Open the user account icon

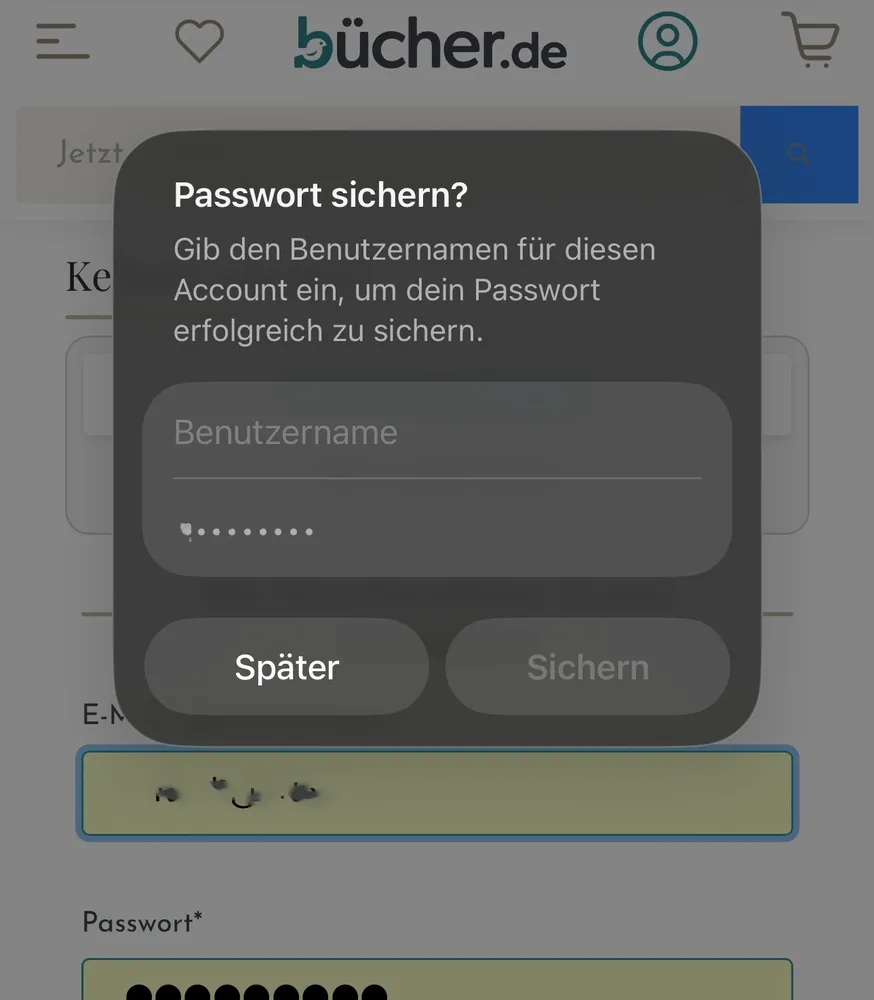[667, 41]
